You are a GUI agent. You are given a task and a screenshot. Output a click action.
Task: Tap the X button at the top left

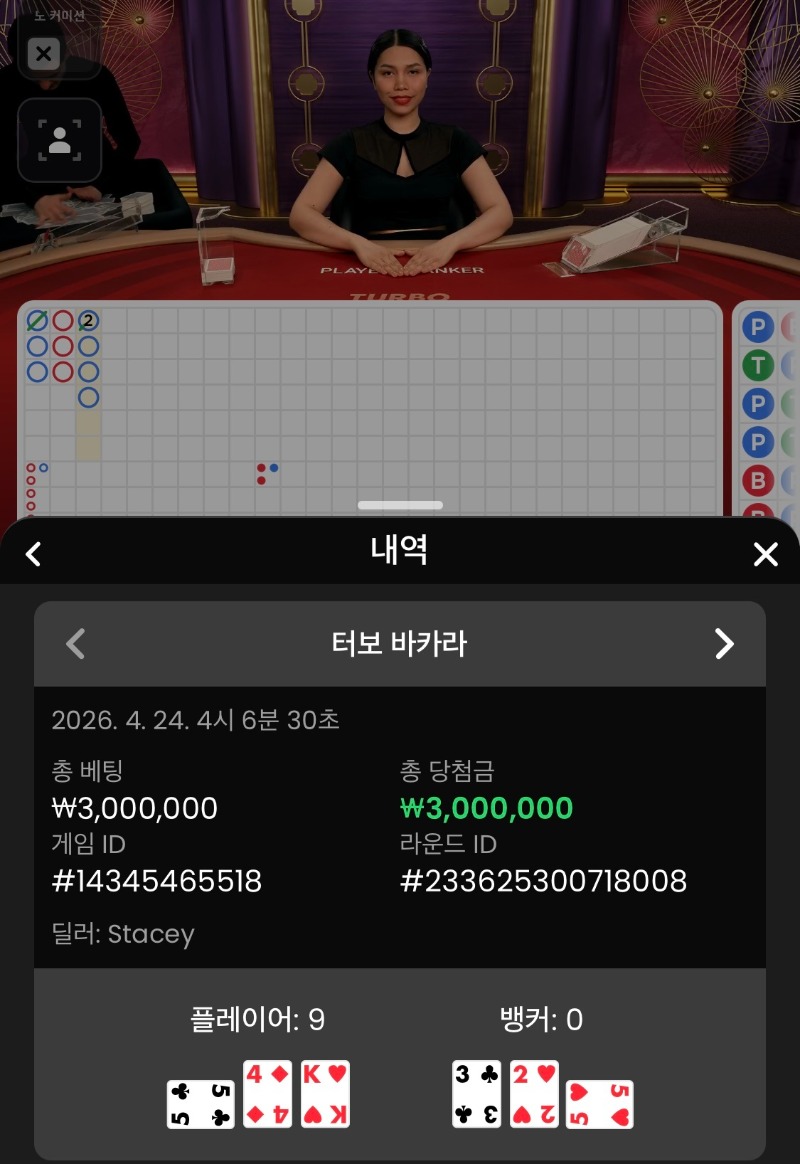tap(43, 54)
